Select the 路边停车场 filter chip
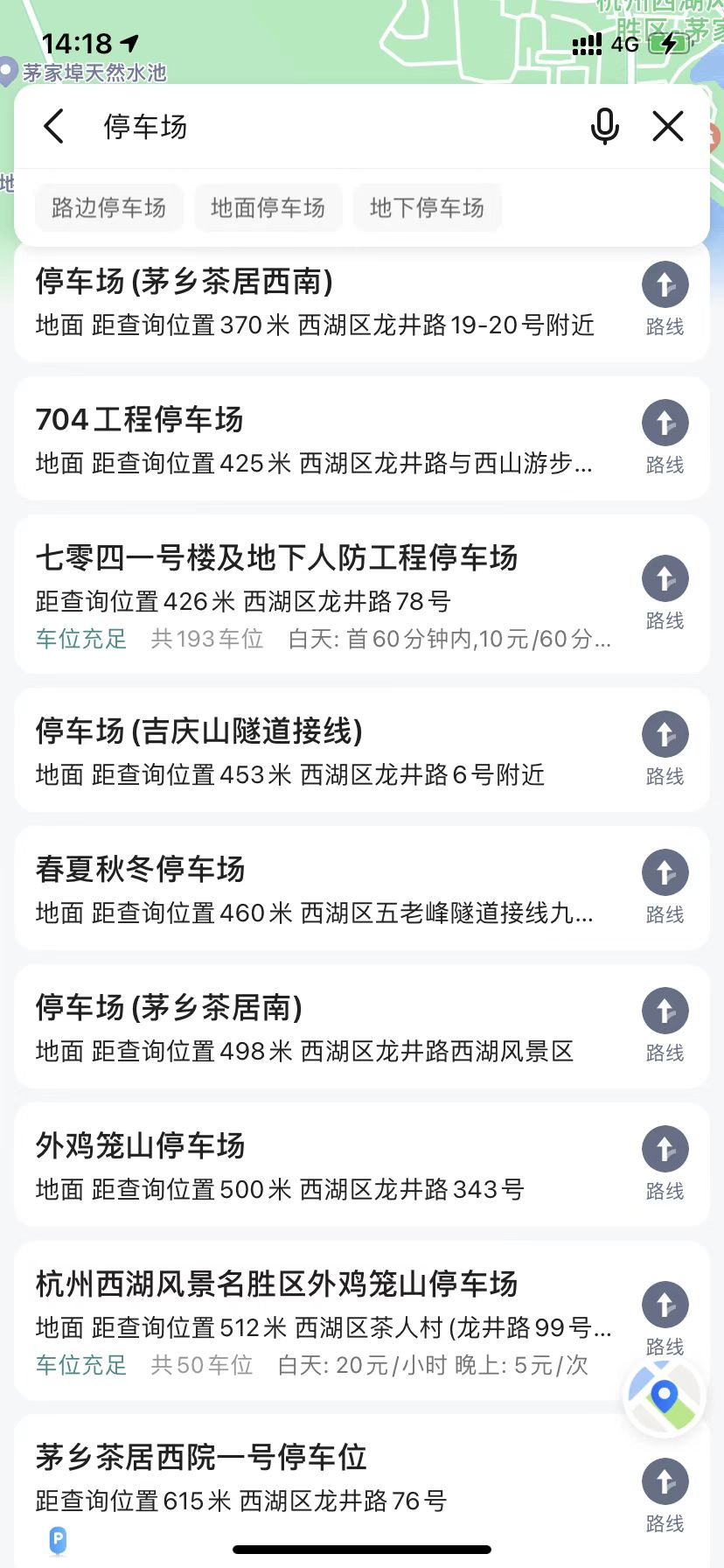The width and height of the screenshot is (724, 1568). click(x=109, y=207)
